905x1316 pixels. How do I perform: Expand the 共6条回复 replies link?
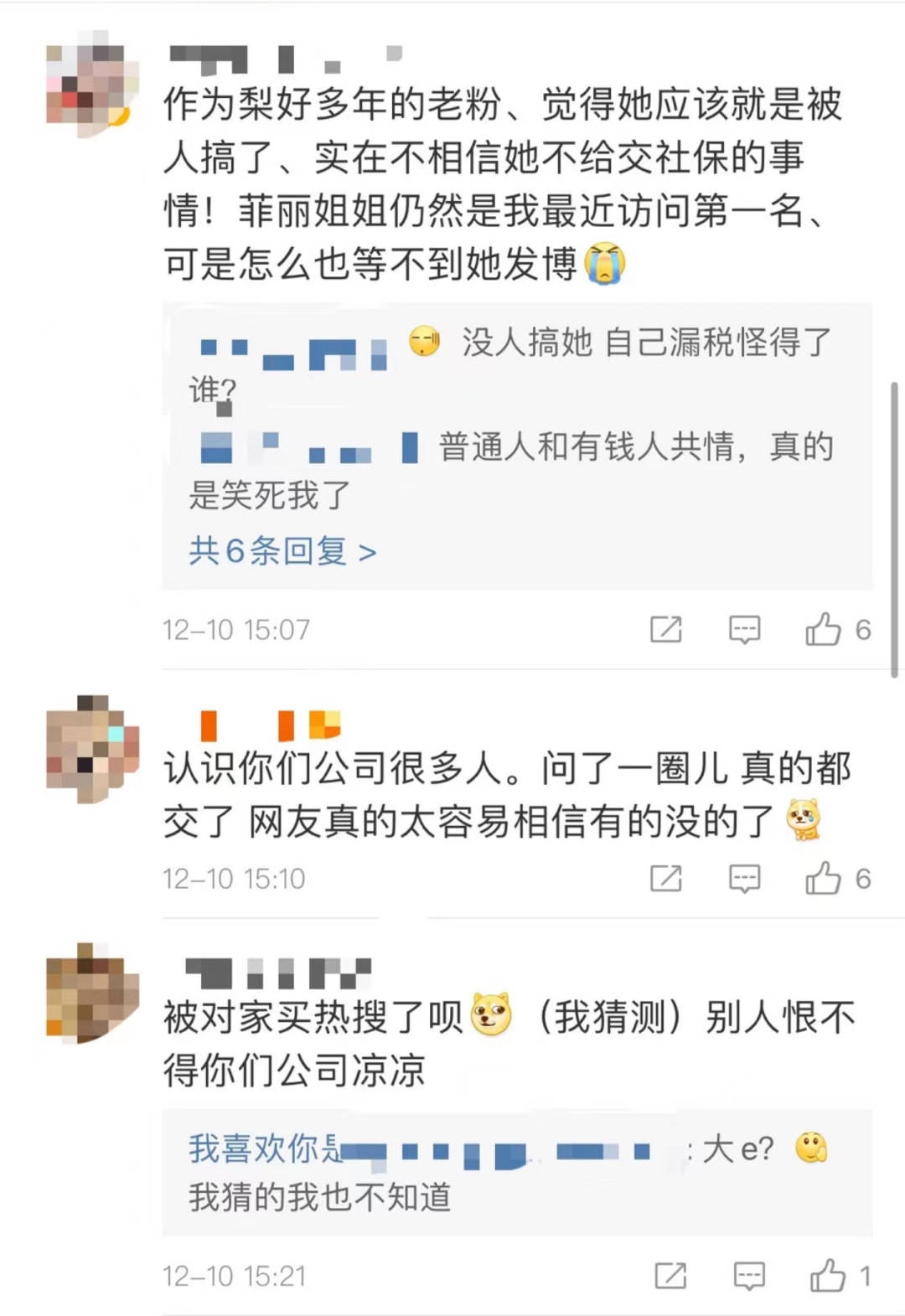pos(282,551)
